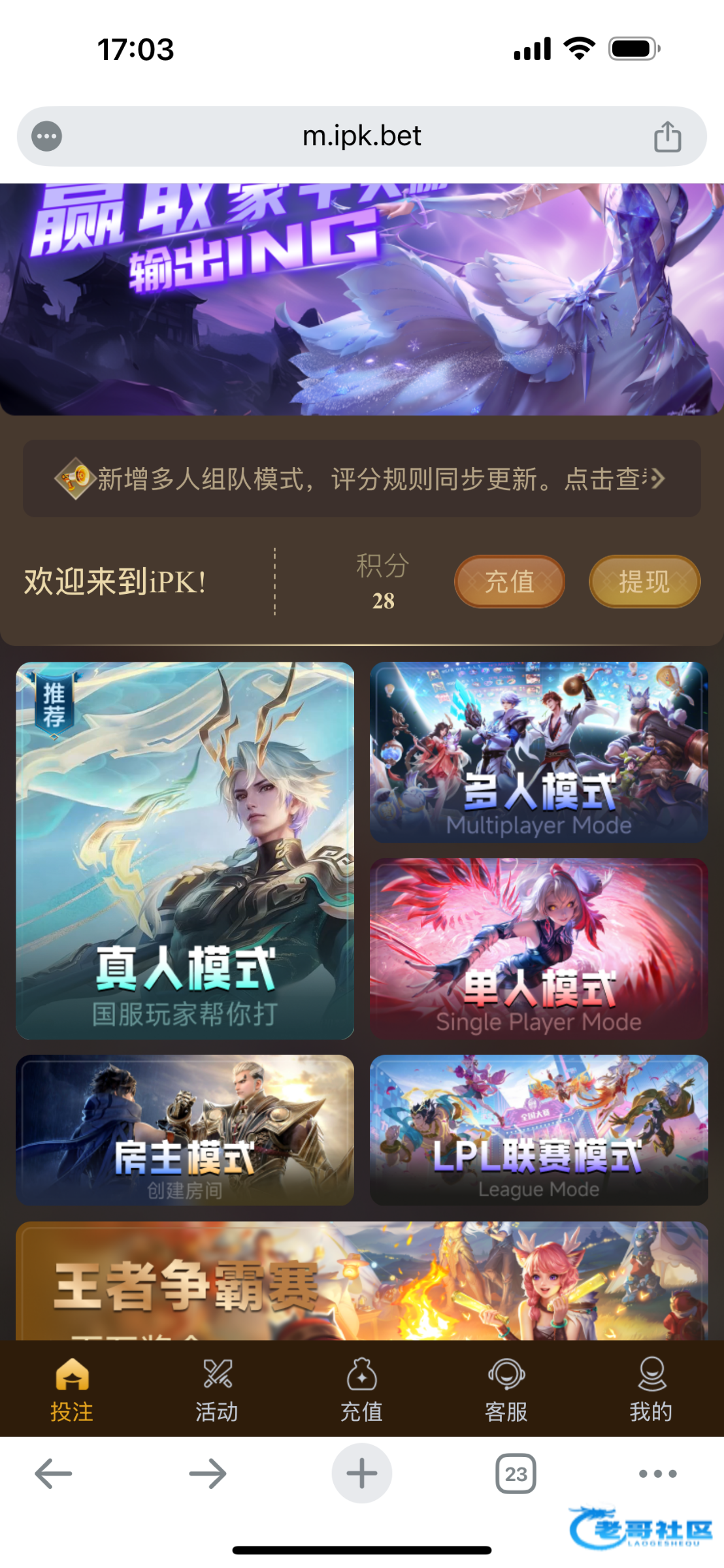Open the 真人模式 recommended card
This screenshot has width=724, height=1568.
click(185, 851)
